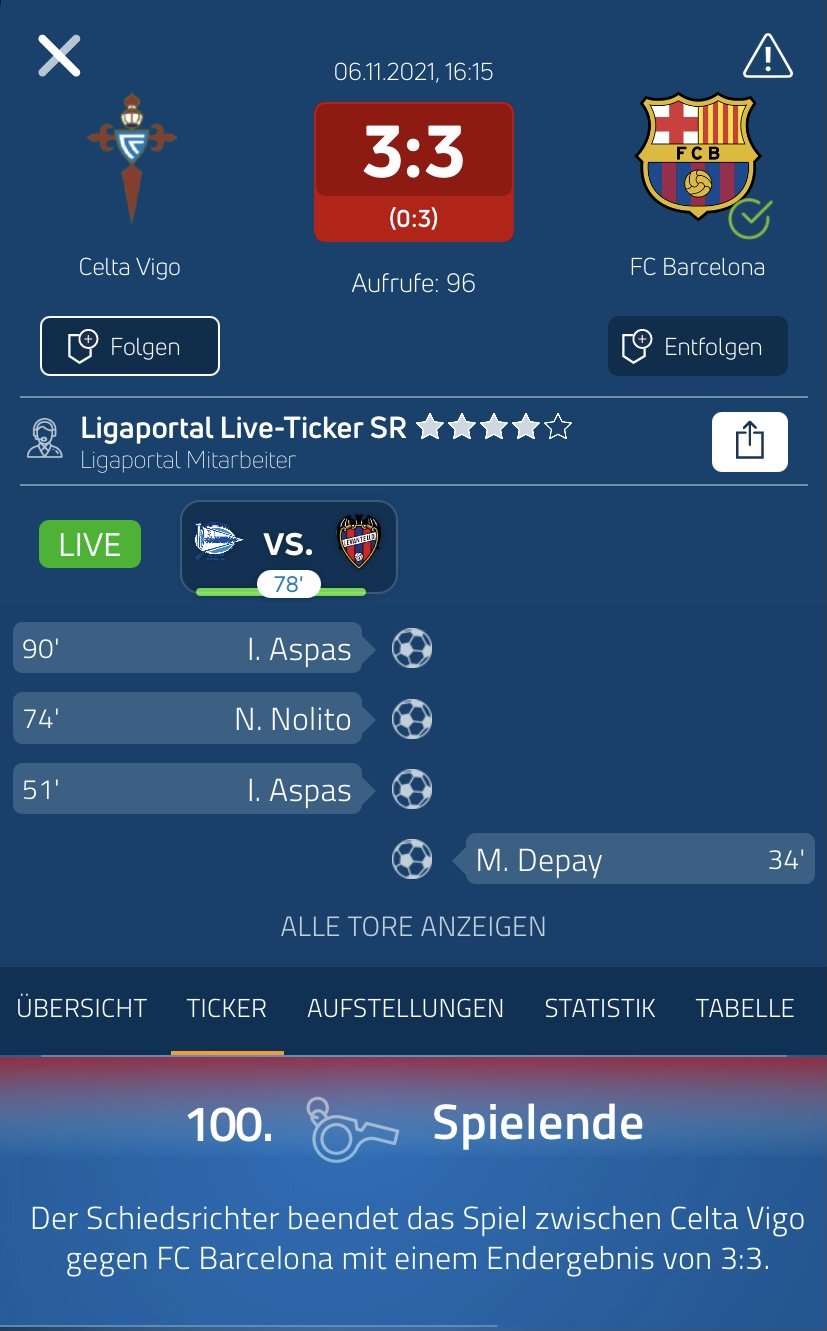This screenshot has height=1331, width=827.
Task: Follow Celta Vigo with the Folgen button
Action: 130,346
